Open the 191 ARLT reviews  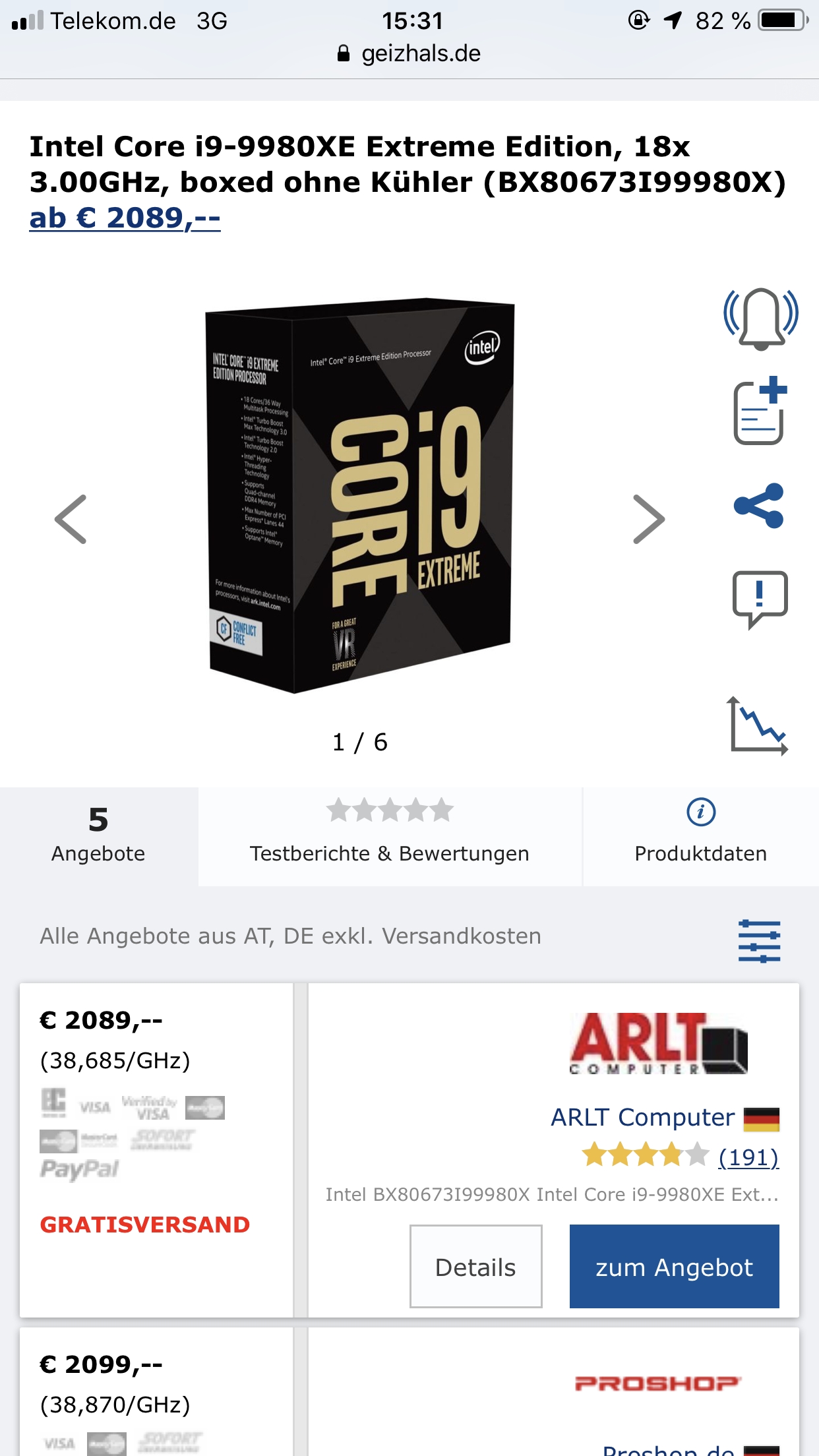[x=748, y=1157]
